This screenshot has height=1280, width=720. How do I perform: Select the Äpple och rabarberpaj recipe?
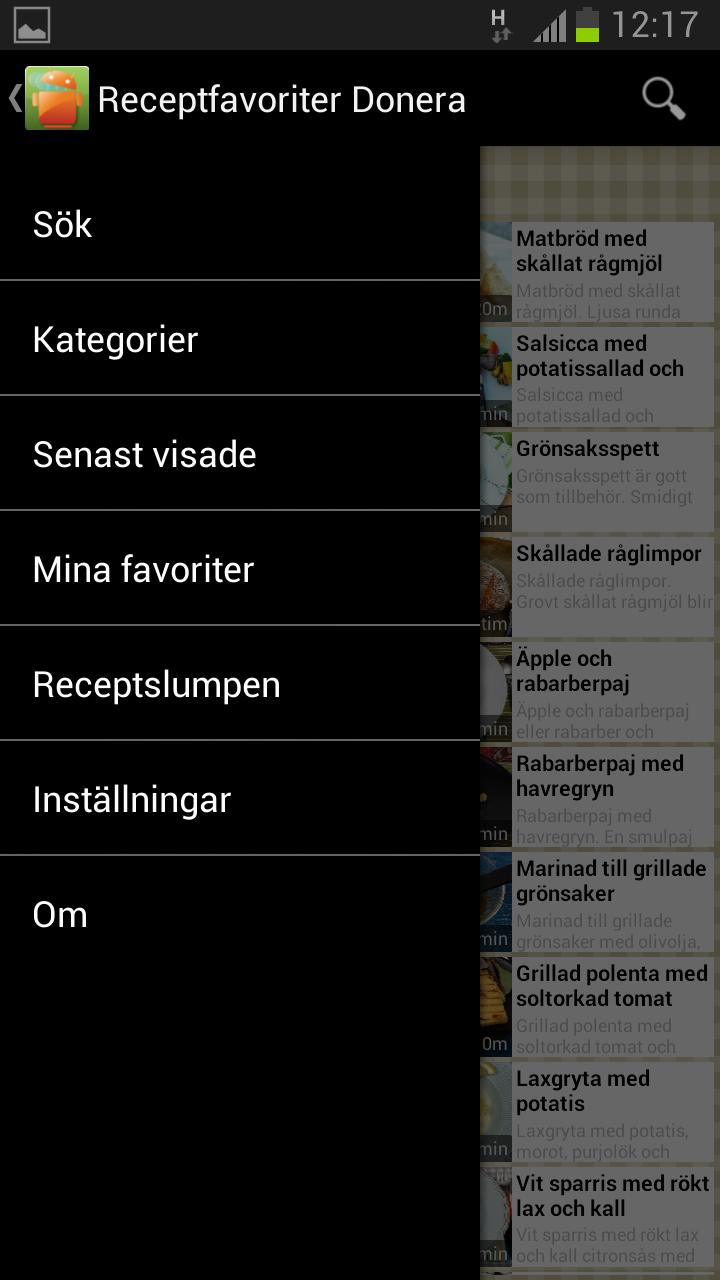[x=600, y=691]
